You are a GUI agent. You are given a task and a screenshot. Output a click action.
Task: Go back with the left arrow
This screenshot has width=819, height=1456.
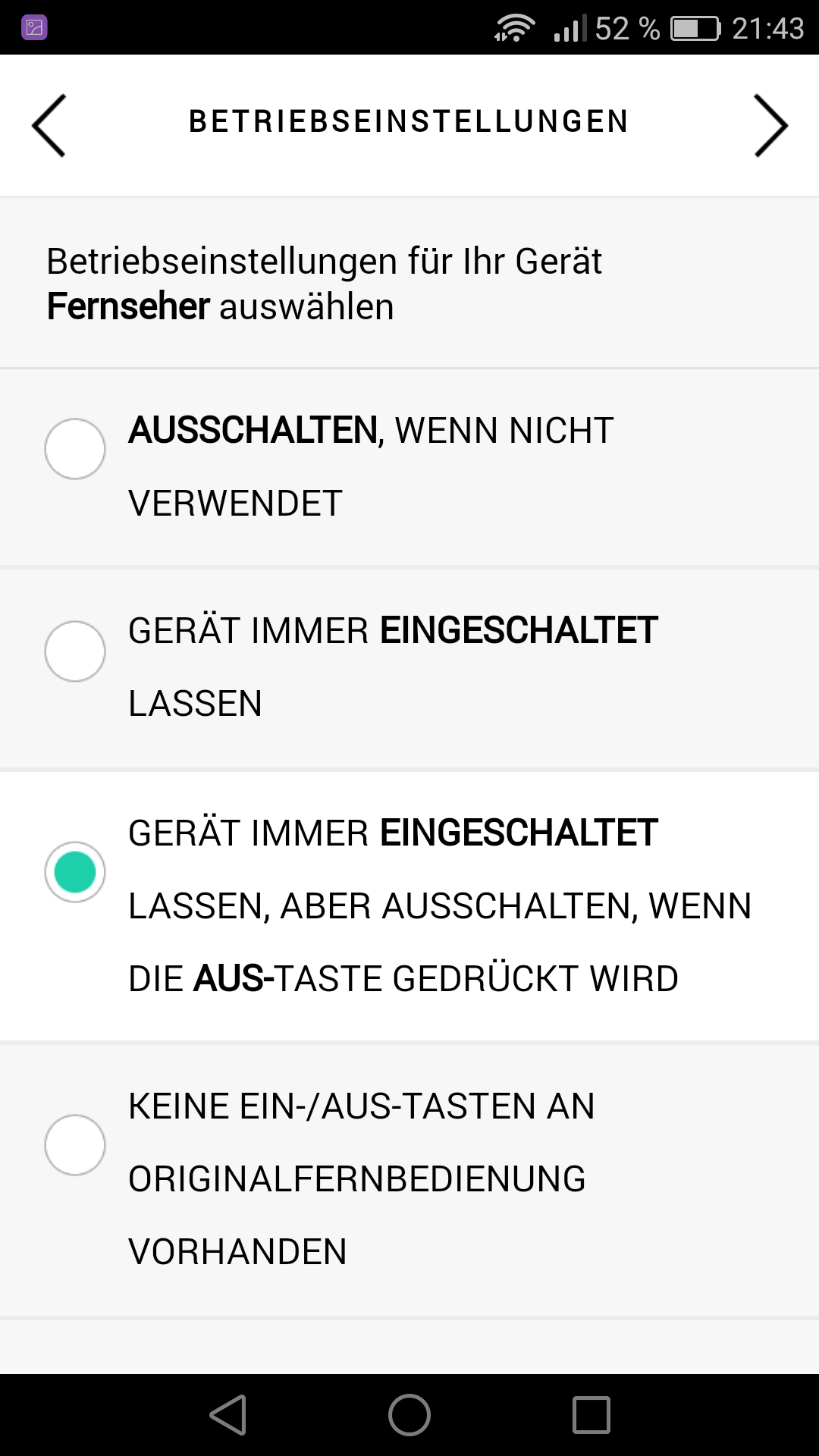pyautogui.click(x=49, y=125)
